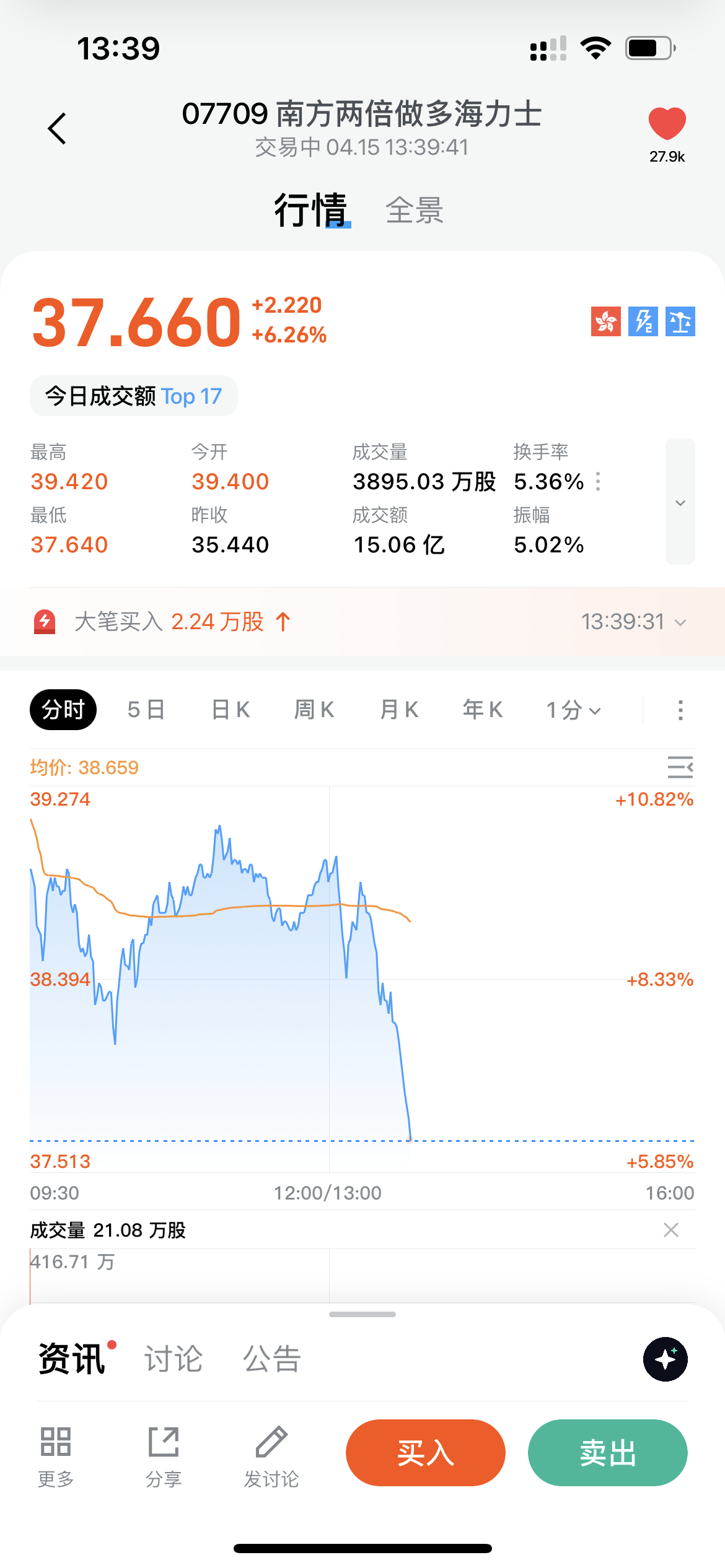Select the 5日 chart period

[146, 710]
